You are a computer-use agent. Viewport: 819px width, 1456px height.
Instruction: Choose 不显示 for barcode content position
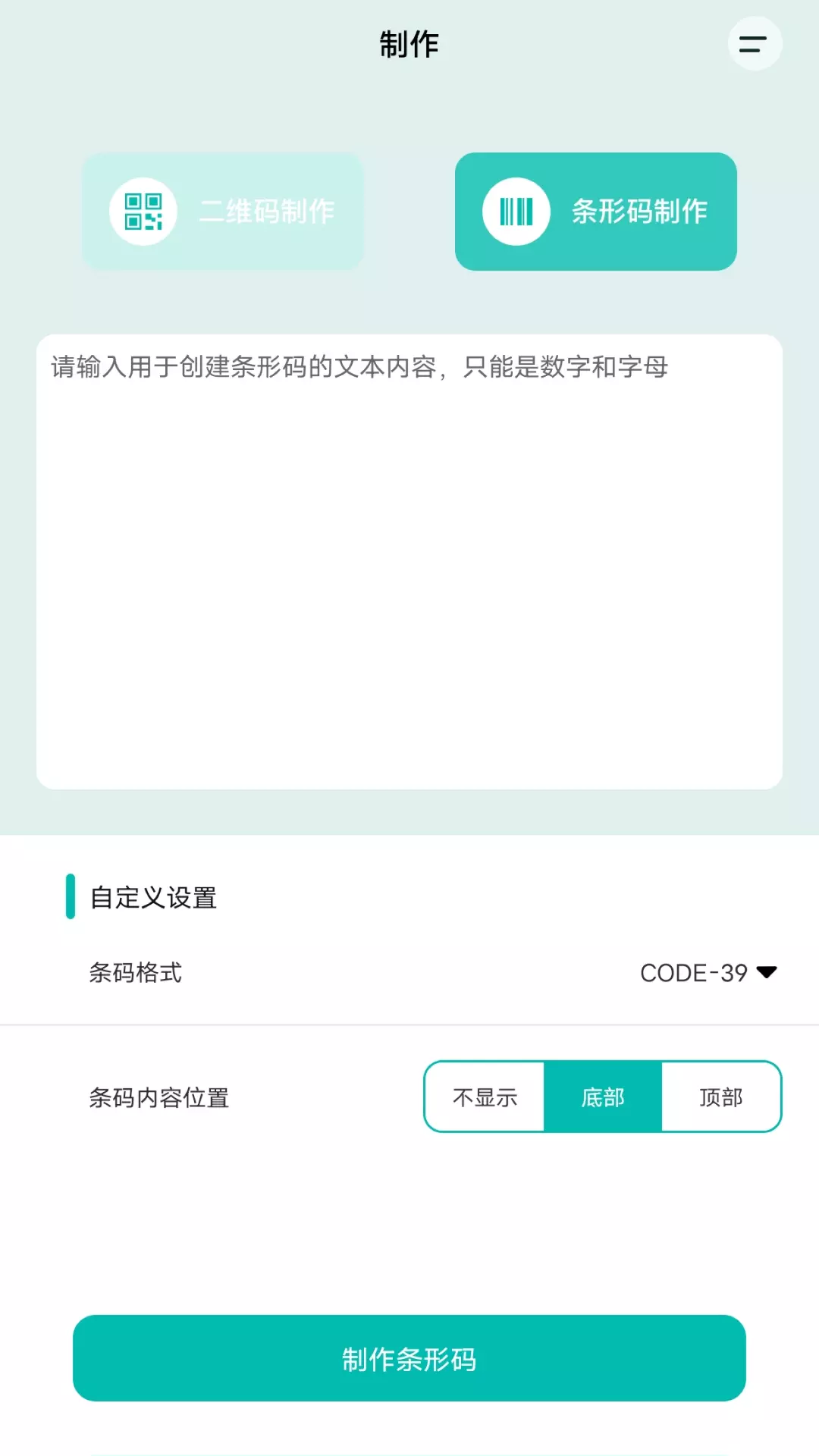pos(485,1097)
